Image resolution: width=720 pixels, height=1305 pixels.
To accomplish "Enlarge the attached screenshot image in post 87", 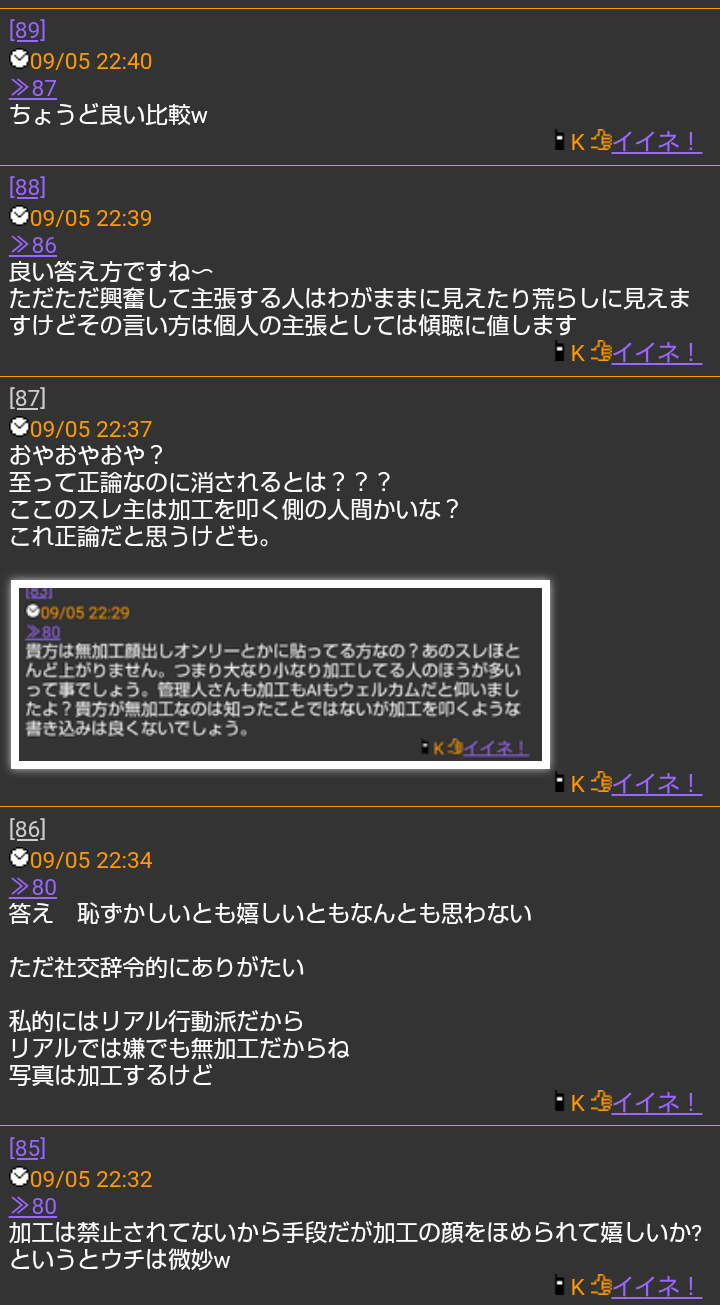I will click(280, 674).
